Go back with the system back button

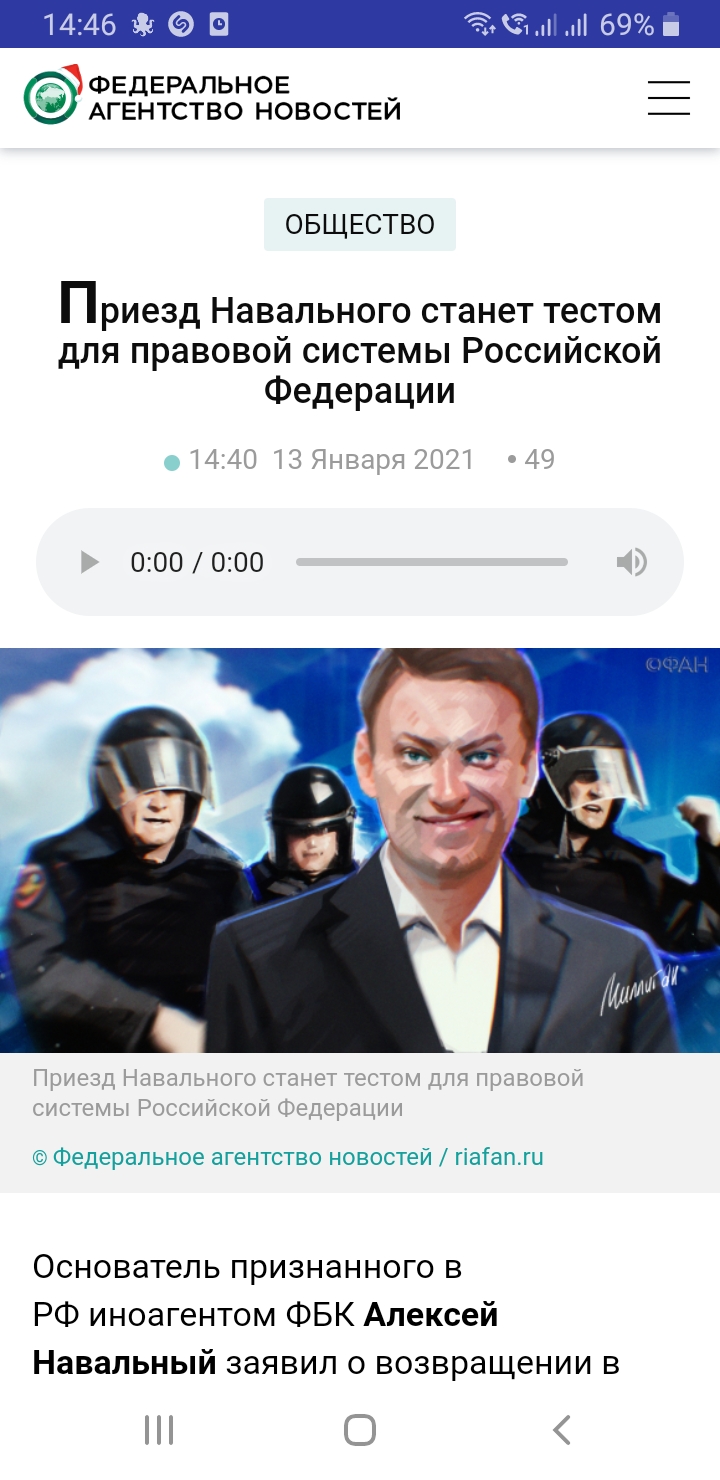click(562, 1429)
